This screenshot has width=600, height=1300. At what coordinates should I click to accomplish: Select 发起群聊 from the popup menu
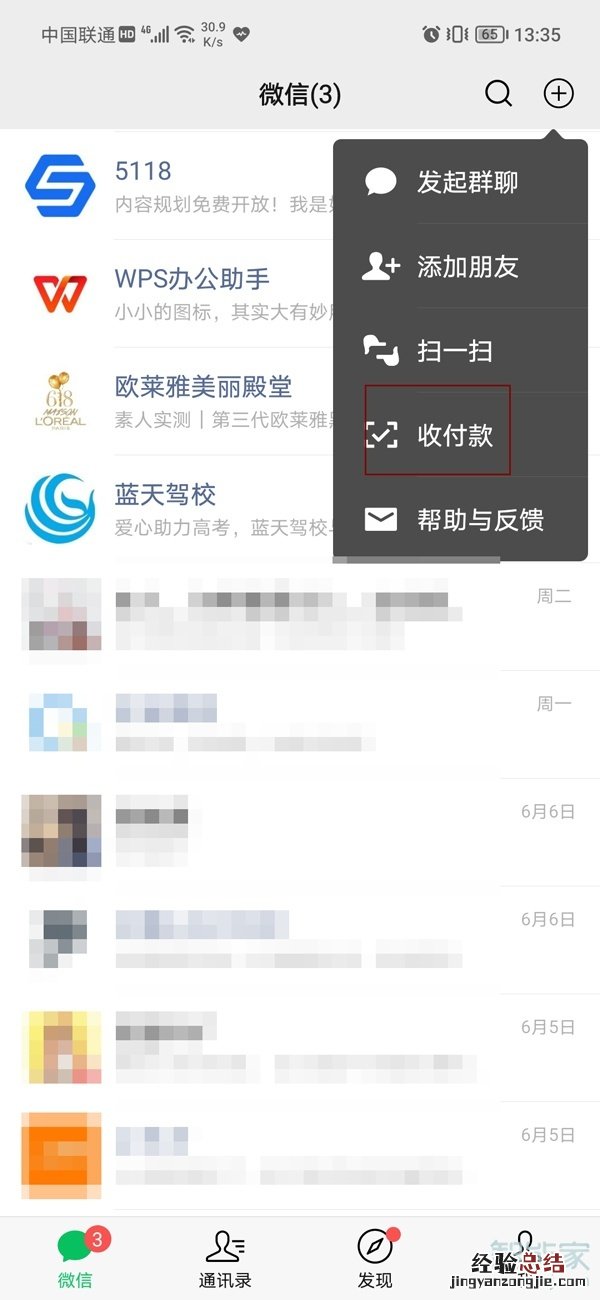(x=460, y=182)
